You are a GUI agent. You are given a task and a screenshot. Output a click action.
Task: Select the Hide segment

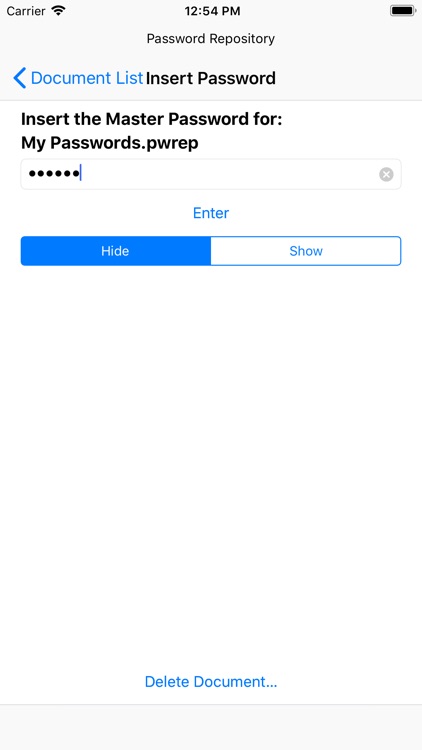click(x=115, y=251)
